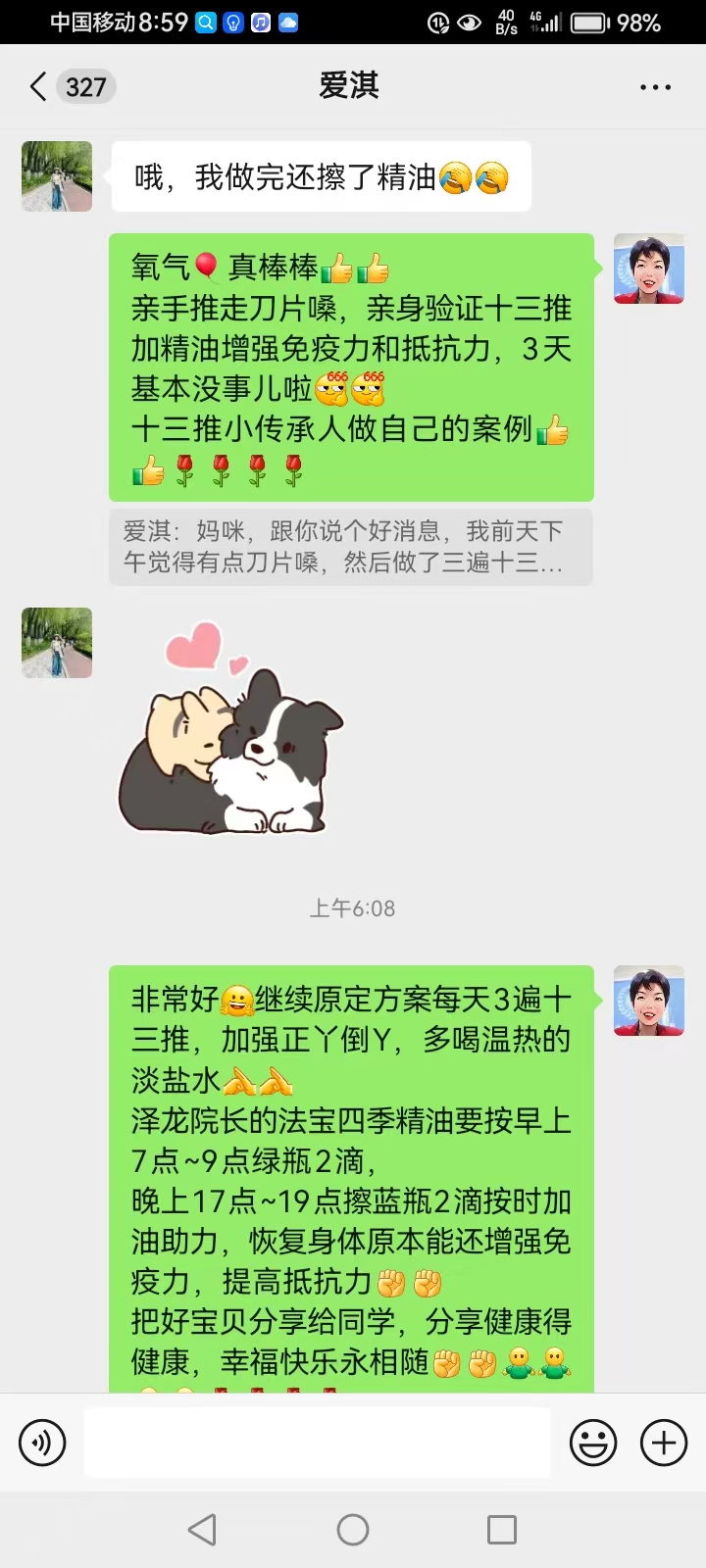706x1568 pixels.
Task: Open 爱淇's avatar beside the dog sticker
Action: tap(57, 643)
